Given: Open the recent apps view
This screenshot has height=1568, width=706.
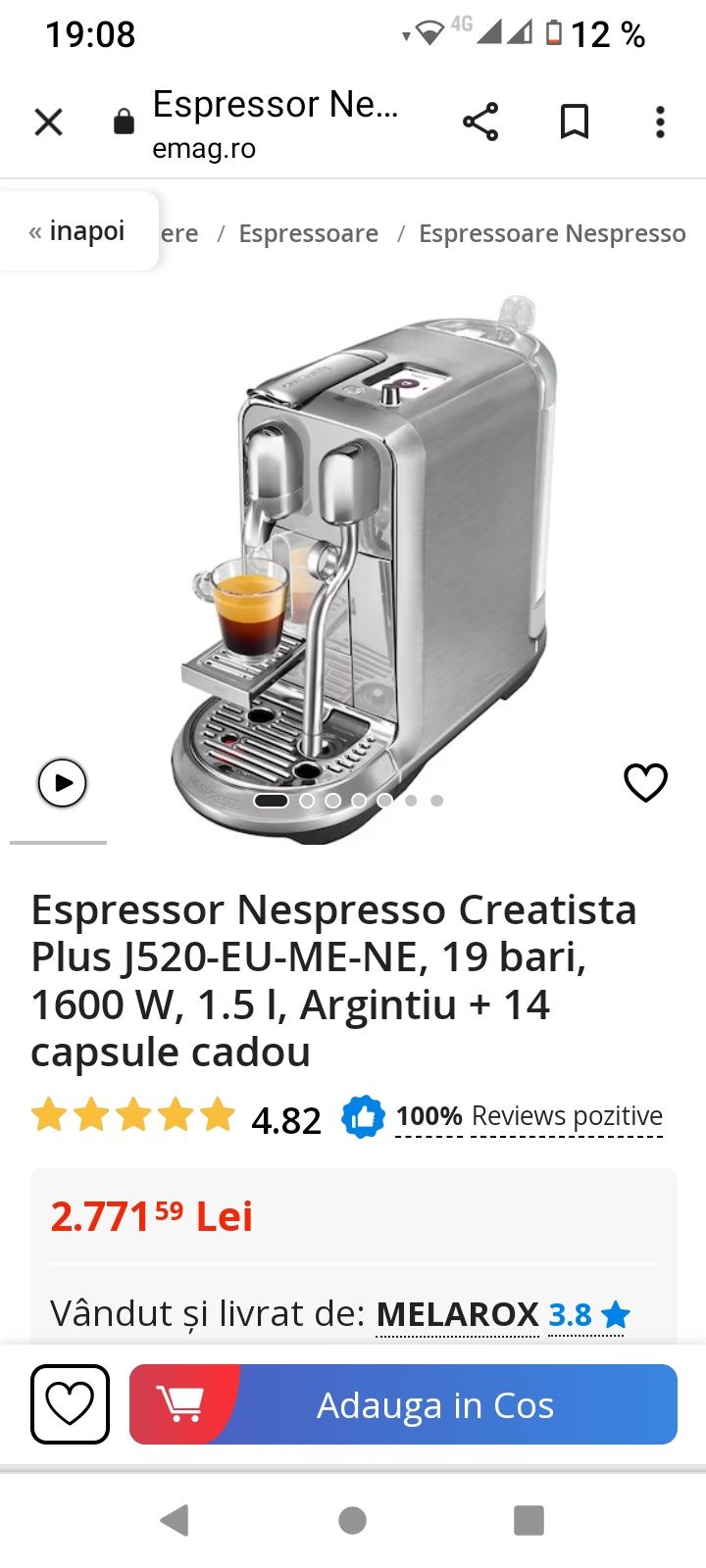Looking at the screenshot, I should click(x=529, y=1520).
